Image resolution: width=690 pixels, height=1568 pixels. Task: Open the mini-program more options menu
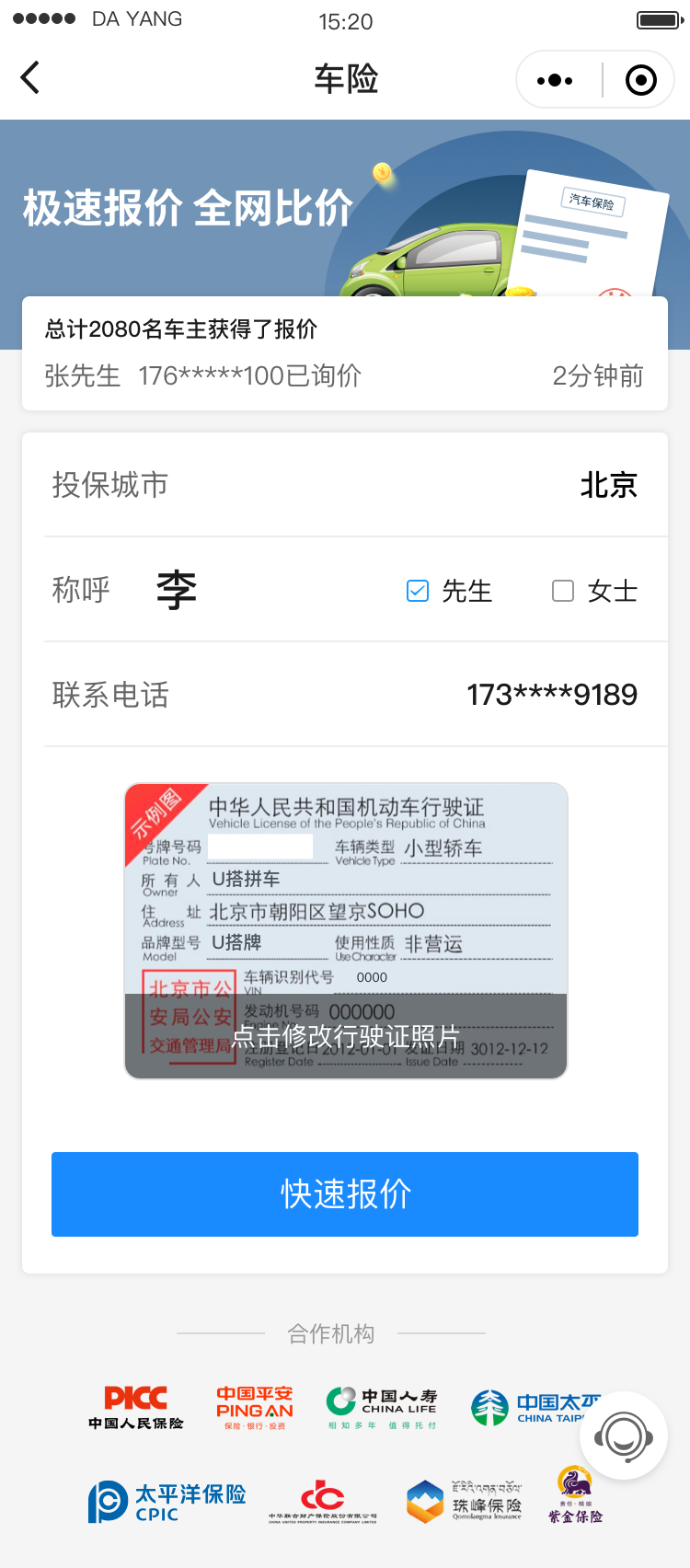coord(555,79)
